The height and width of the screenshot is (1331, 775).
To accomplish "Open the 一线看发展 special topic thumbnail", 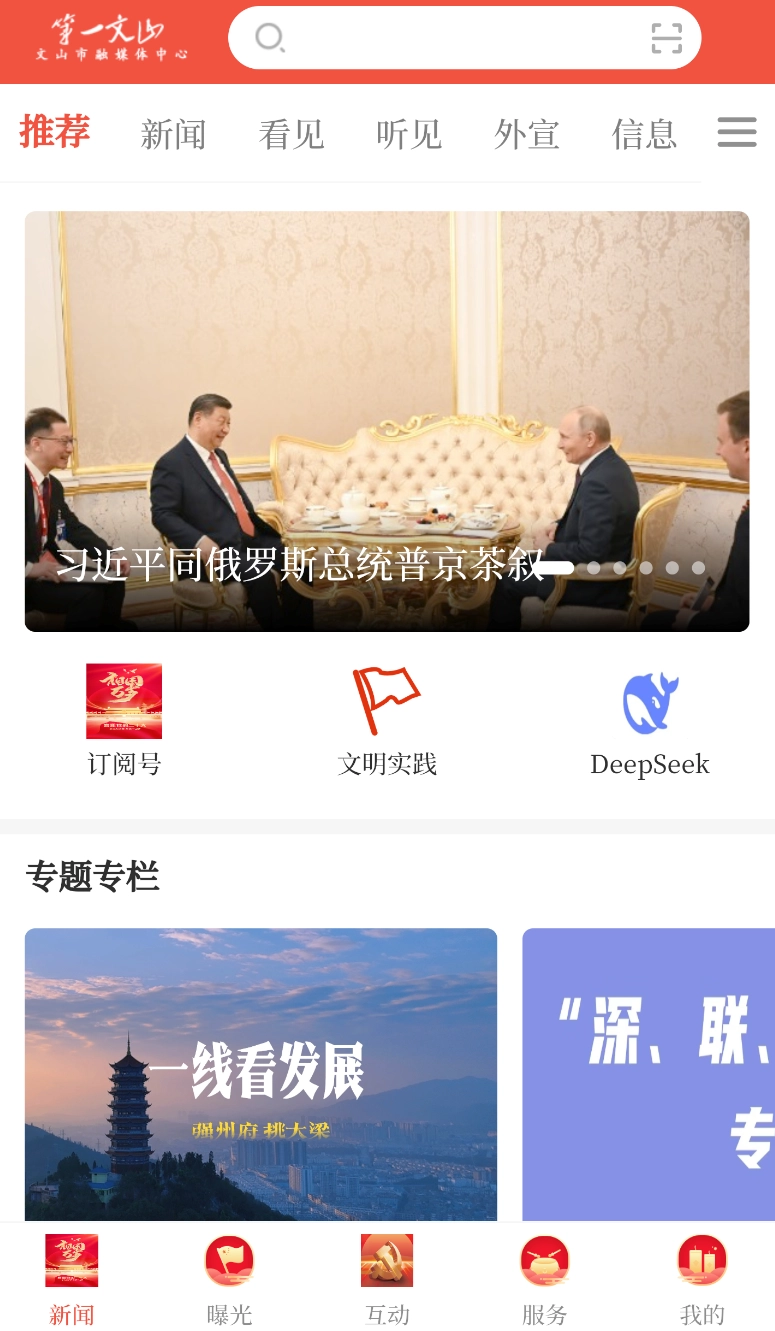I will click(x=260, y=1074).
